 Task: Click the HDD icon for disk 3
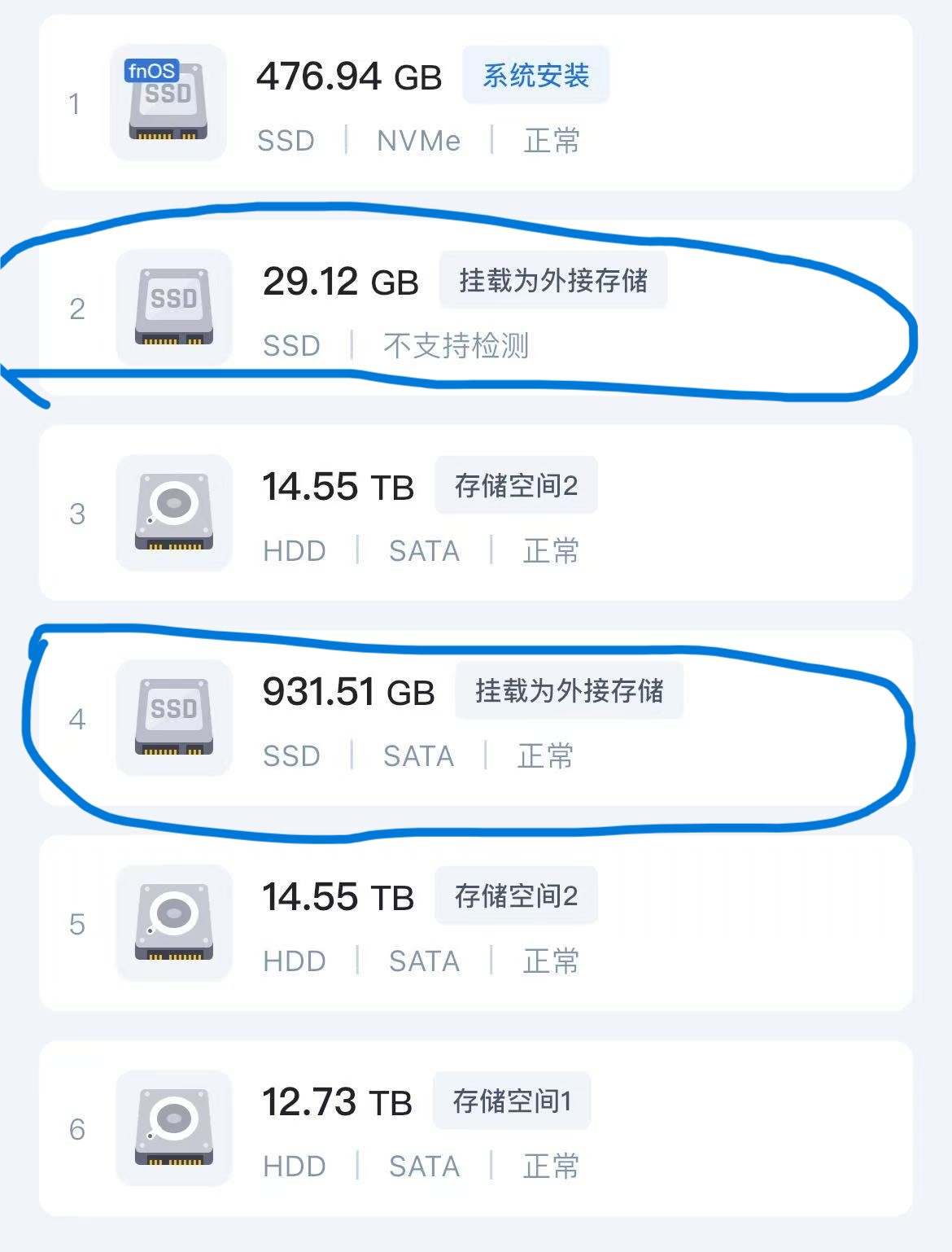(172, 513)
